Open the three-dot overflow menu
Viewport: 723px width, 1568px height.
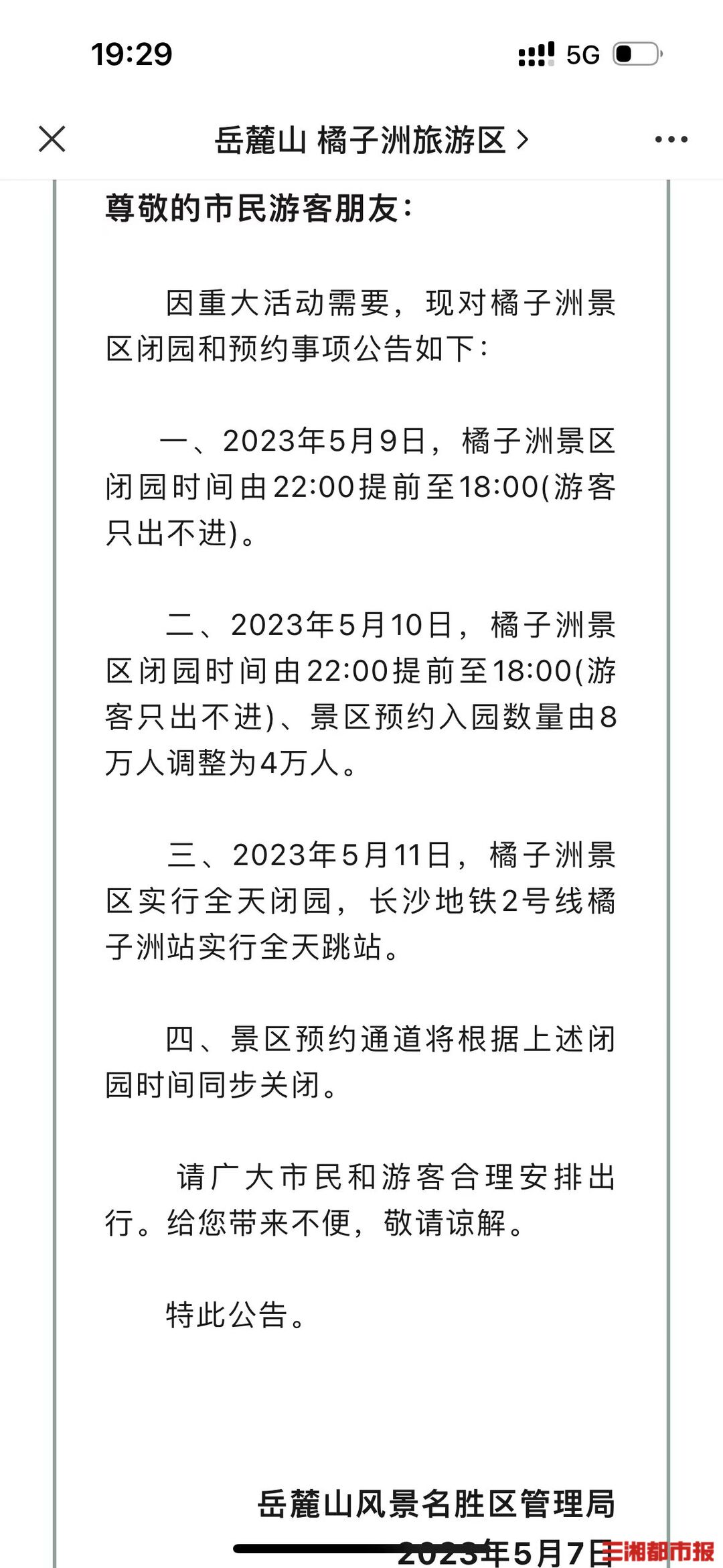pyautogui.click(x=671, y=139)
